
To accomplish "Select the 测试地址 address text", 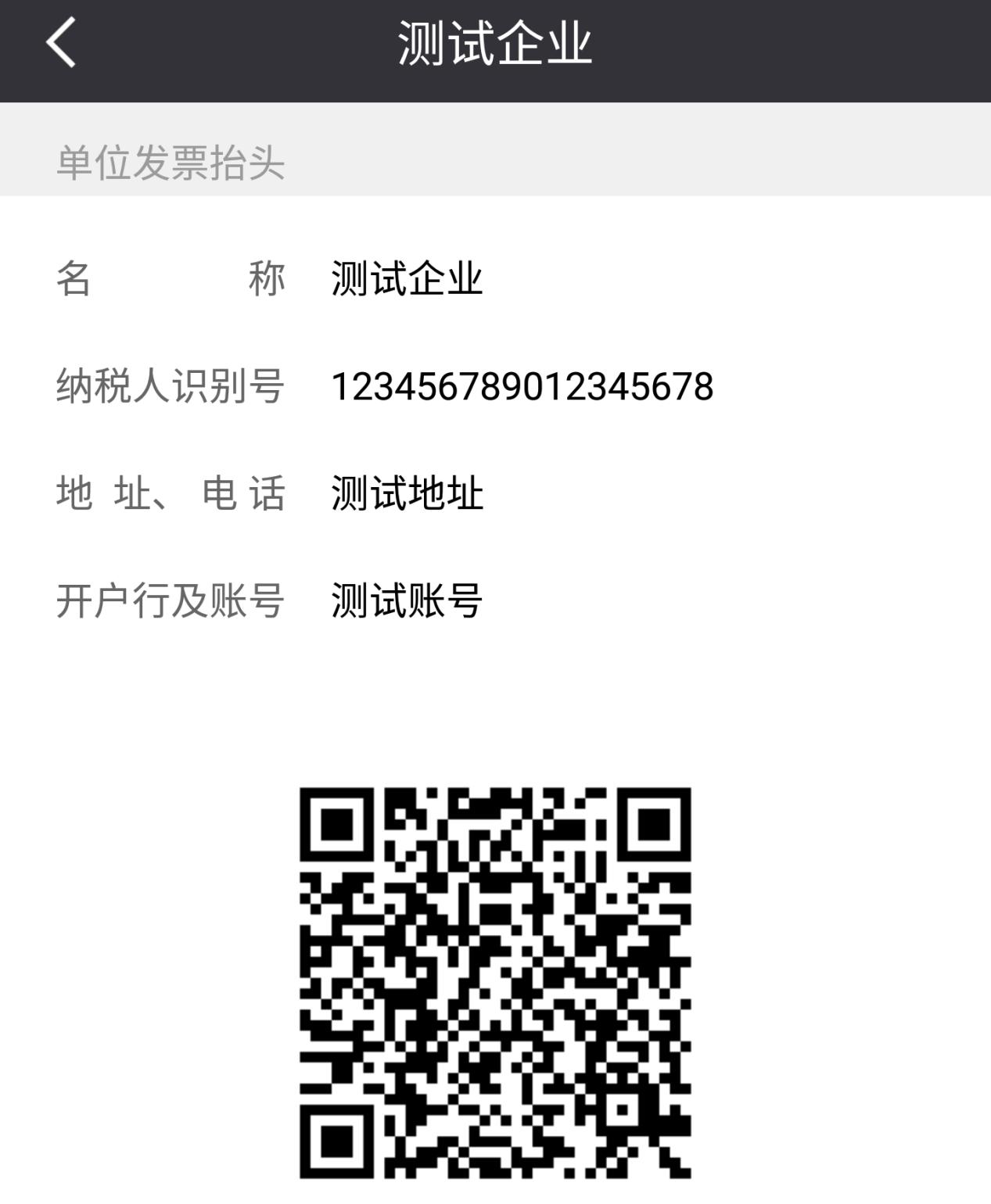I will [x=407, y=493].
